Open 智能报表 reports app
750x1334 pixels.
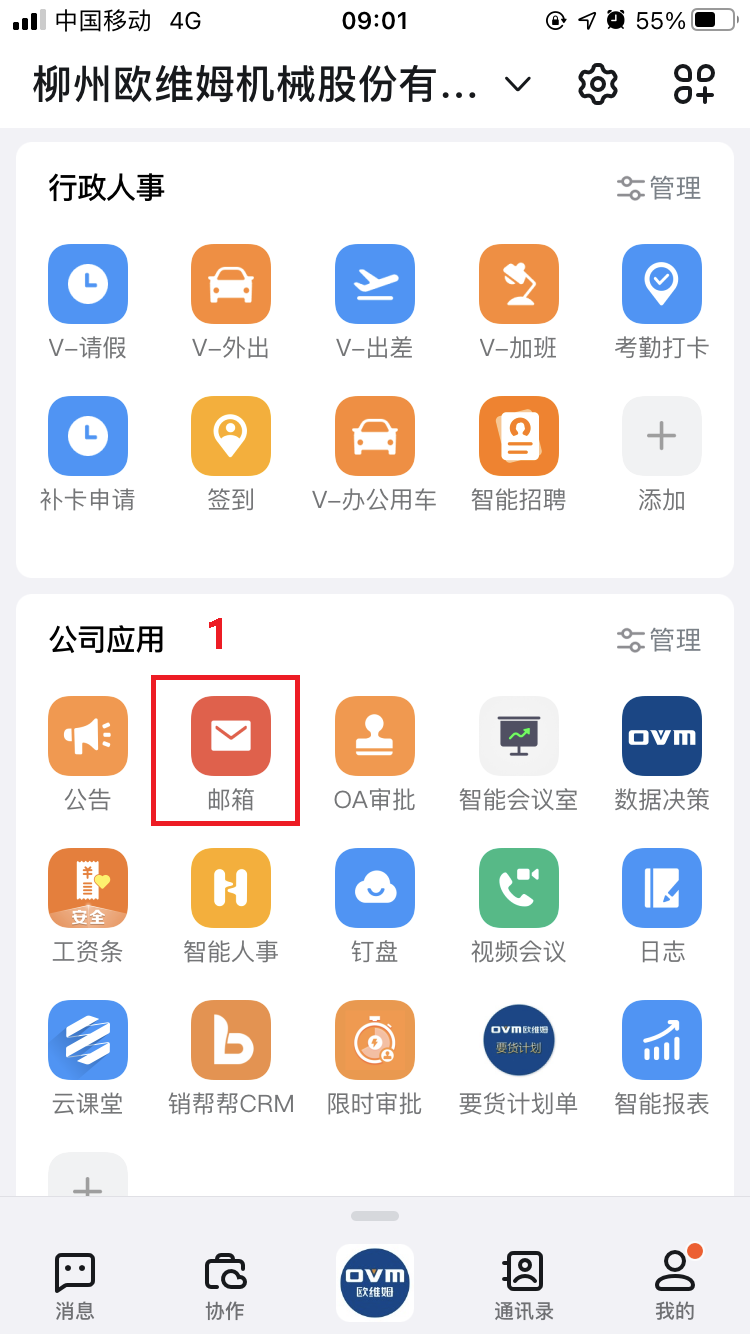tap(662, 1040)
